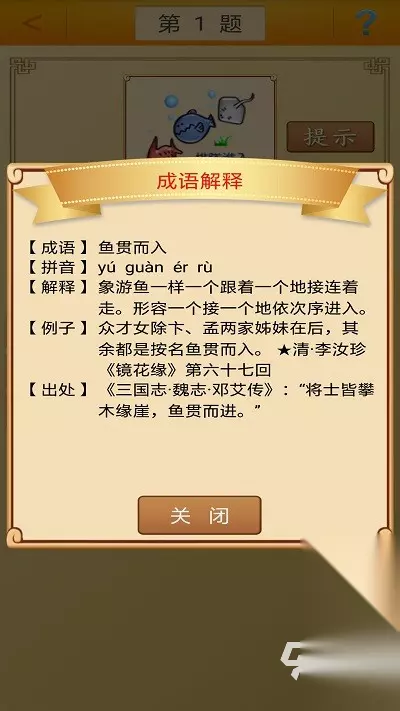Tap the 提示 hint button
400x711 pixels.
tap(331, 136)
